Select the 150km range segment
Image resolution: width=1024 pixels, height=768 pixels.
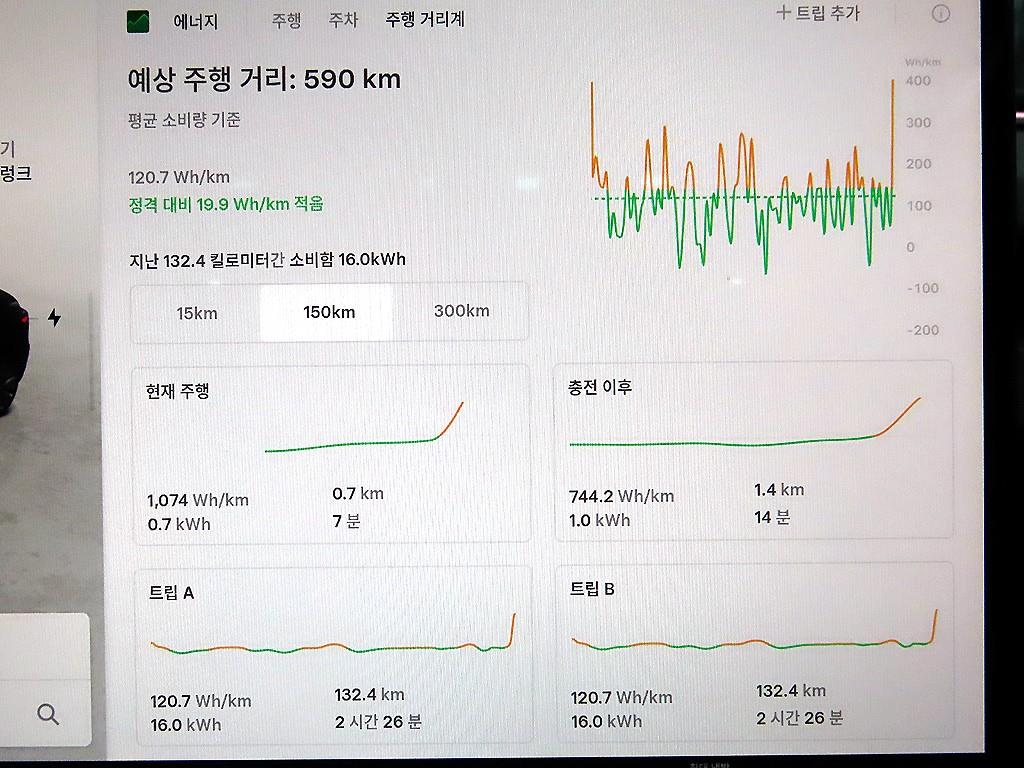(328, 312)
